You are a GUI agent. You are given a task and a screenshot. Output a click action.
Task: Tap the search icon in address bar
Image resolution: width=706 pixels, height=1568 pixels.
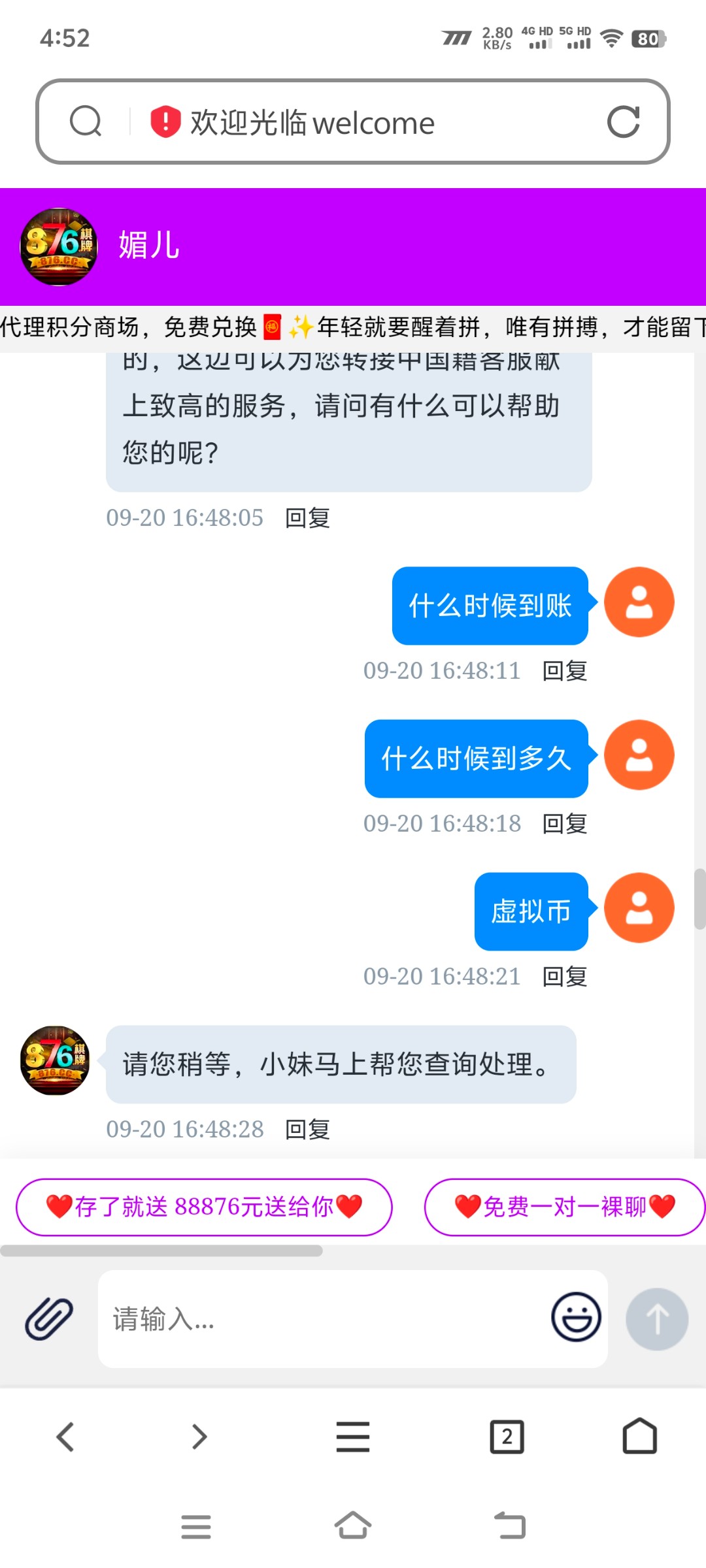pos(86,122)
